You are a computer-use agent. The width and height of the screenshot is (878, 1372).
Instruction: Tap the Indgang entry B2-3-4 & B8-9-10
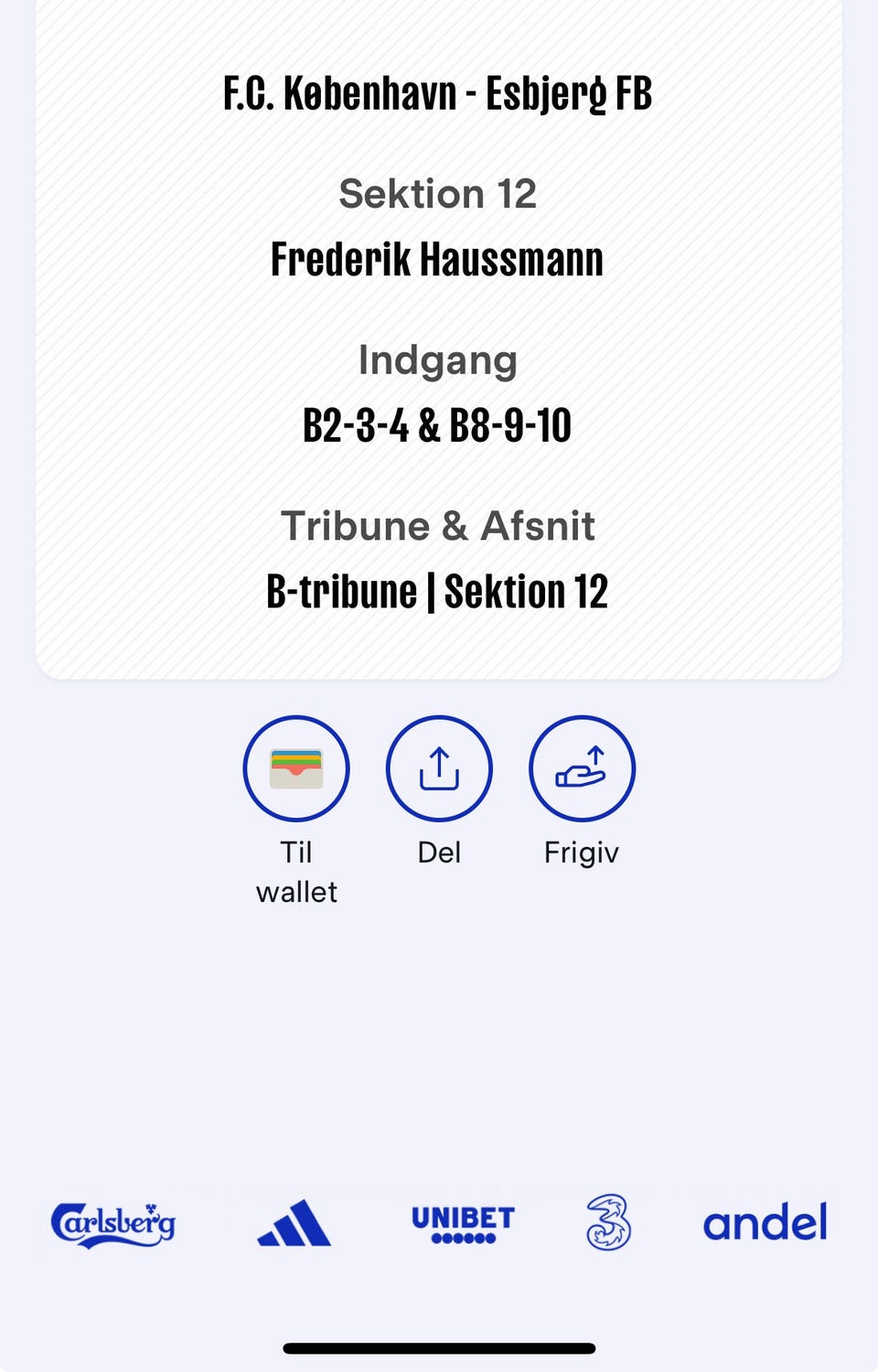[438, 423]
